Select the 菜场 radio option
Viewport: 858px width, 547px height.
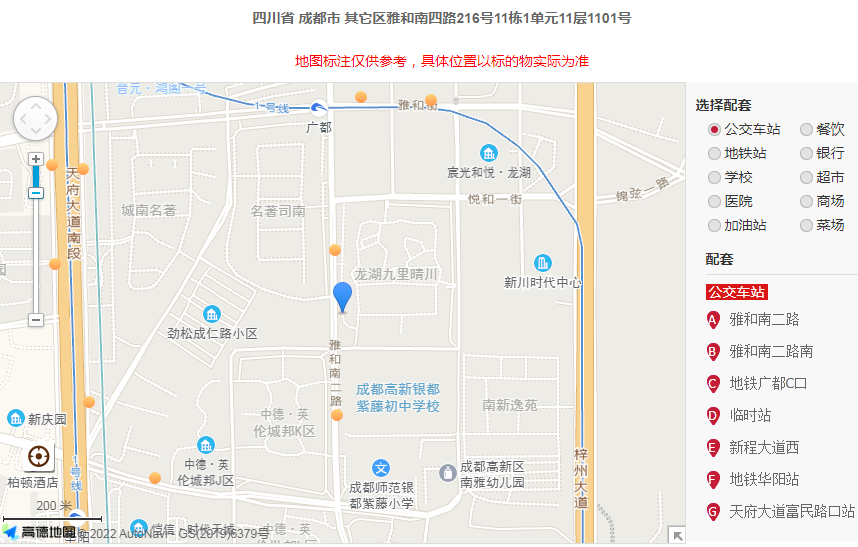pyautogui.click(x=806, y=225)
